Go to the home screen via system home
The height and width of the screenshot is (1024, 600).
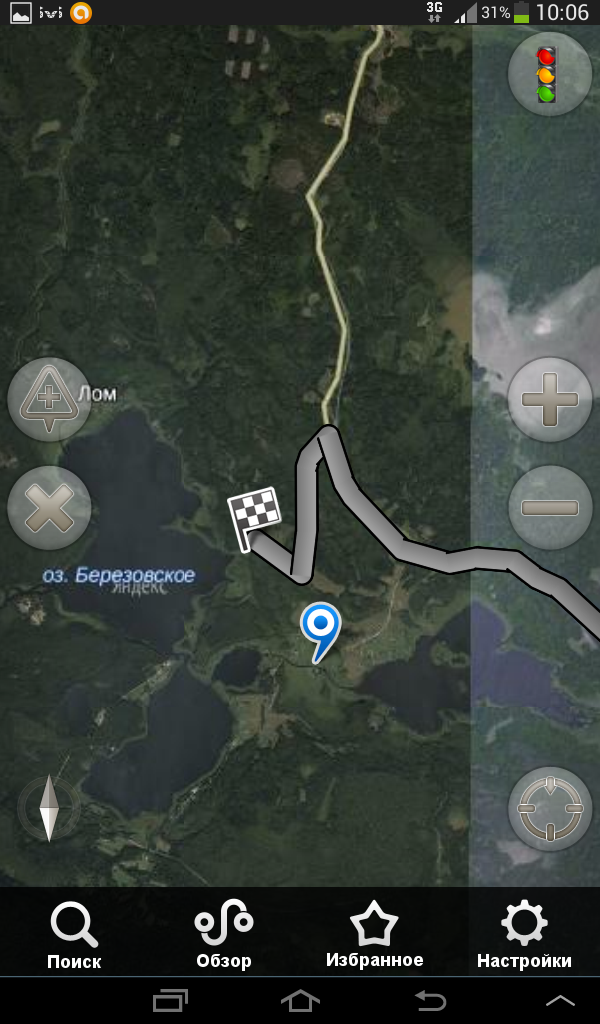[x=300, y=1000]
